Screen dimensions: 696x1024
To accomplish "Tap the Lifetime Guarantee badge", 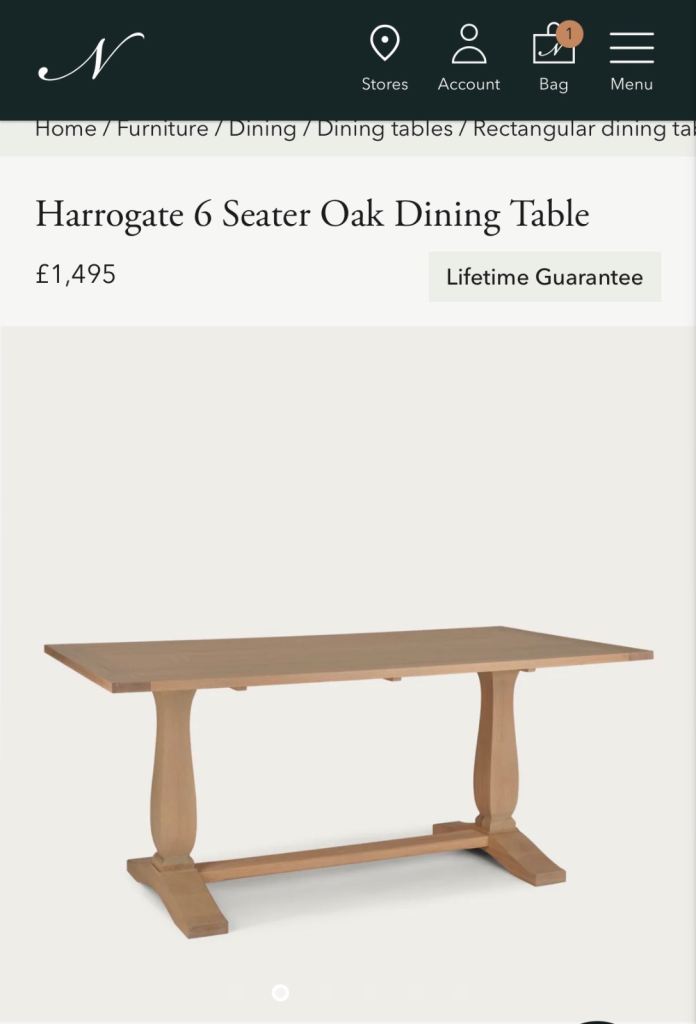I will [544, 277].
